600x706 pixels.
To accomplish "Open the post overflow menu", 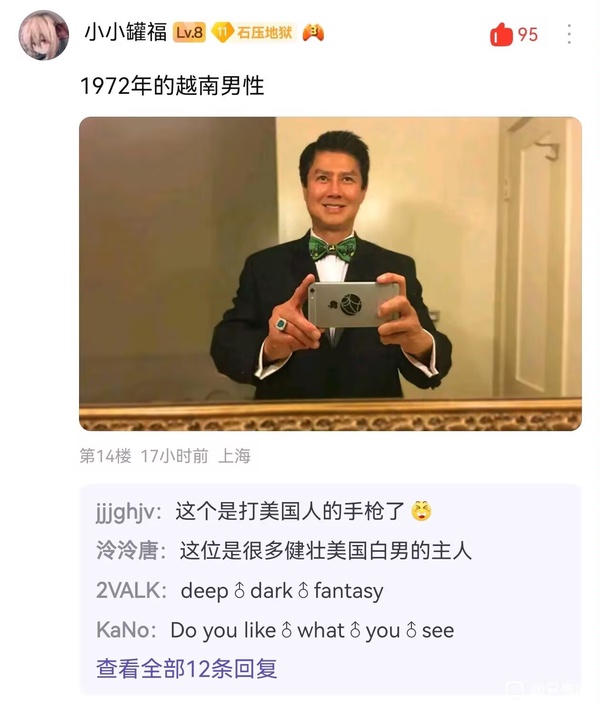I will pos(569,34).
